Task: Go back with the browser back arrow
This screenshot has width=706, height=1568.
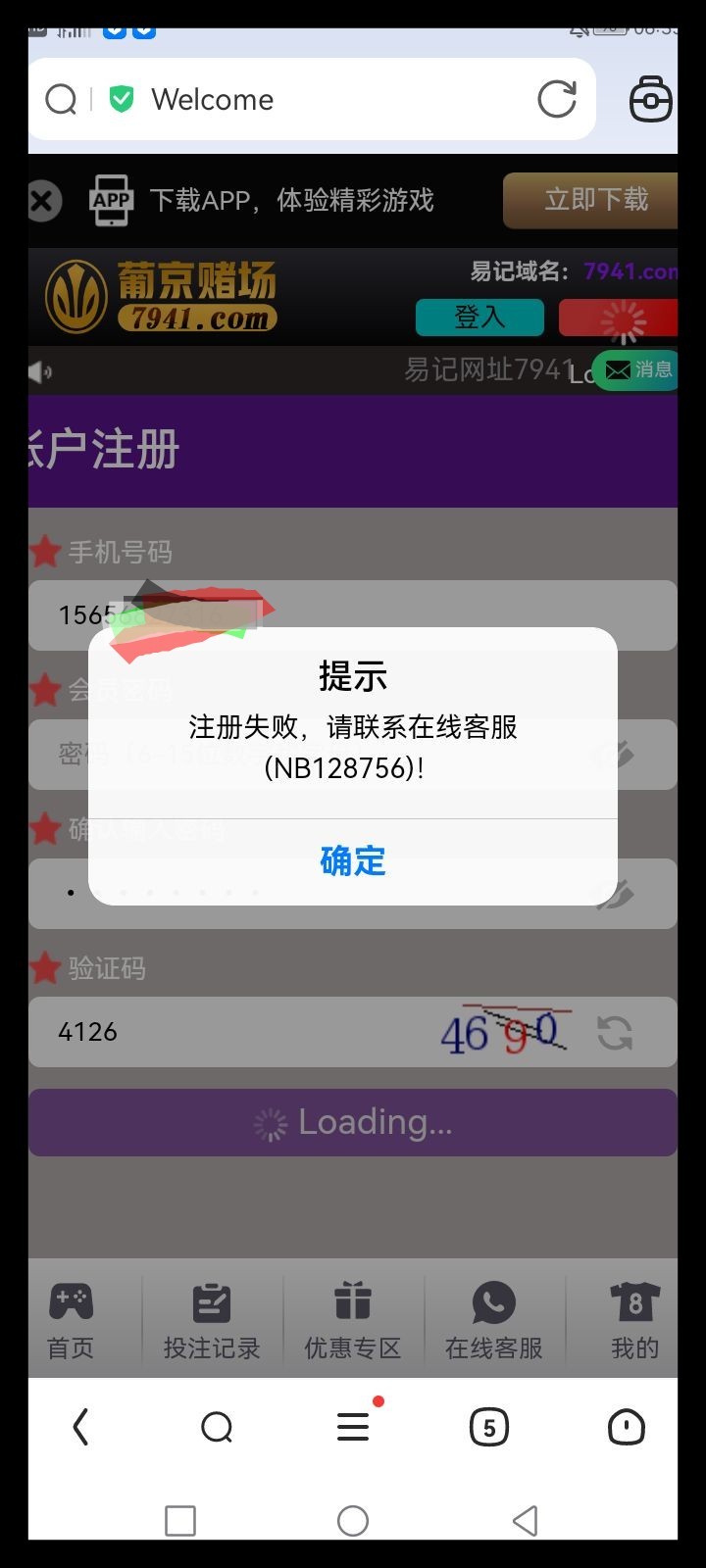Action: point(81,1427)
